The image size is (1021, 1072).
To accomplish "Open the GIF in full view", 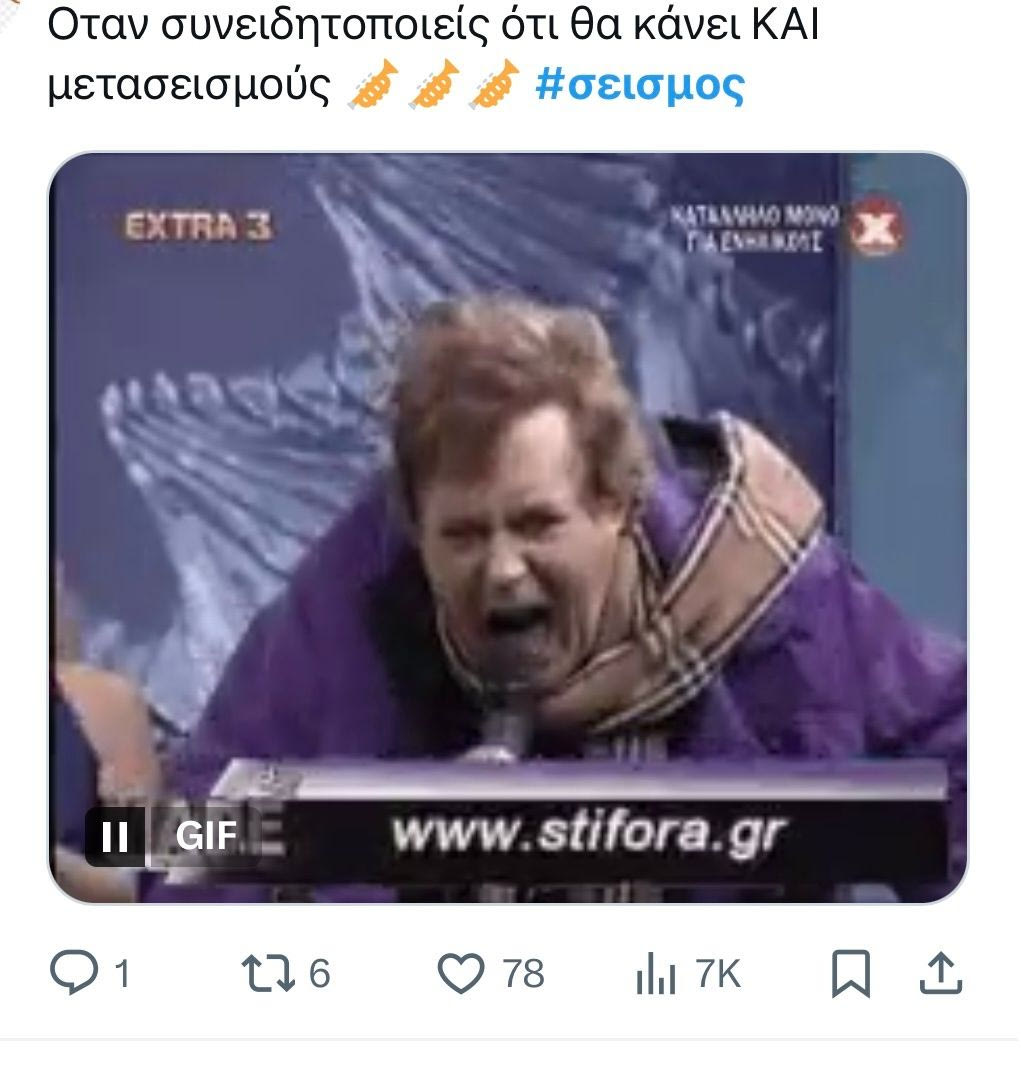I will point(508,500).
